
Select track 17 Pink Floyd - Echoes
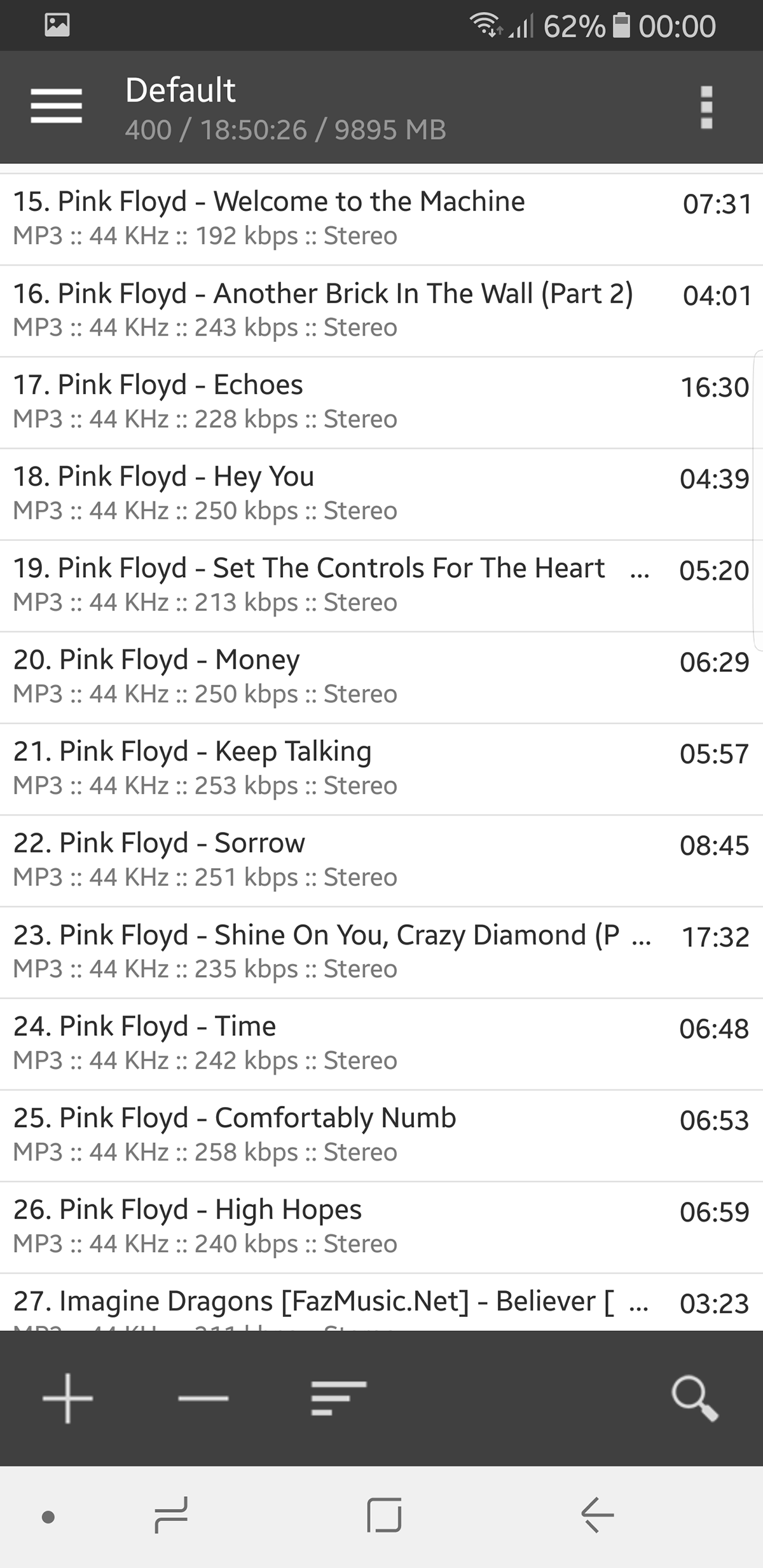(381, 402)
